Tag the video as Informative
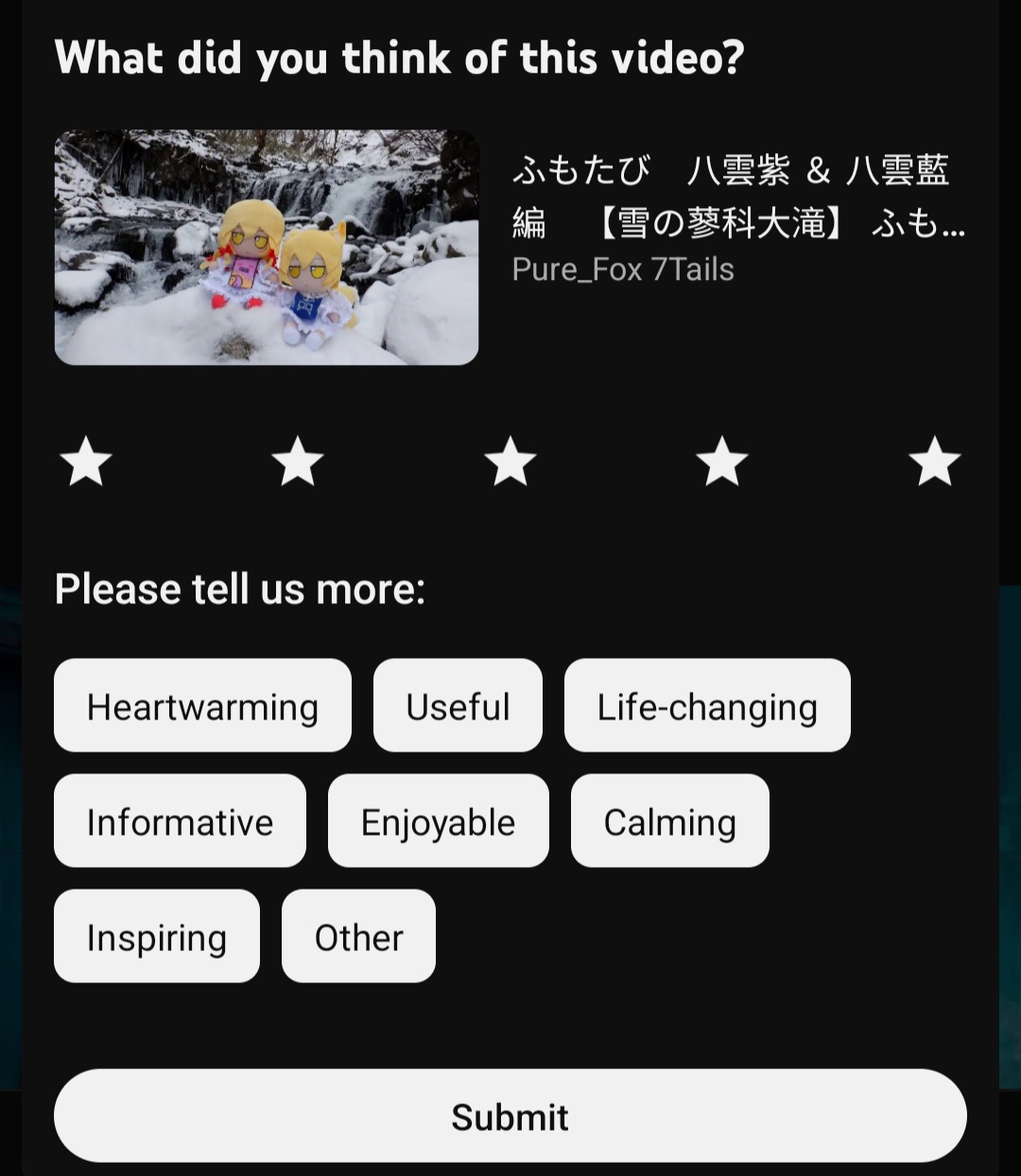1021x1176 pixels. click(180, 821)
